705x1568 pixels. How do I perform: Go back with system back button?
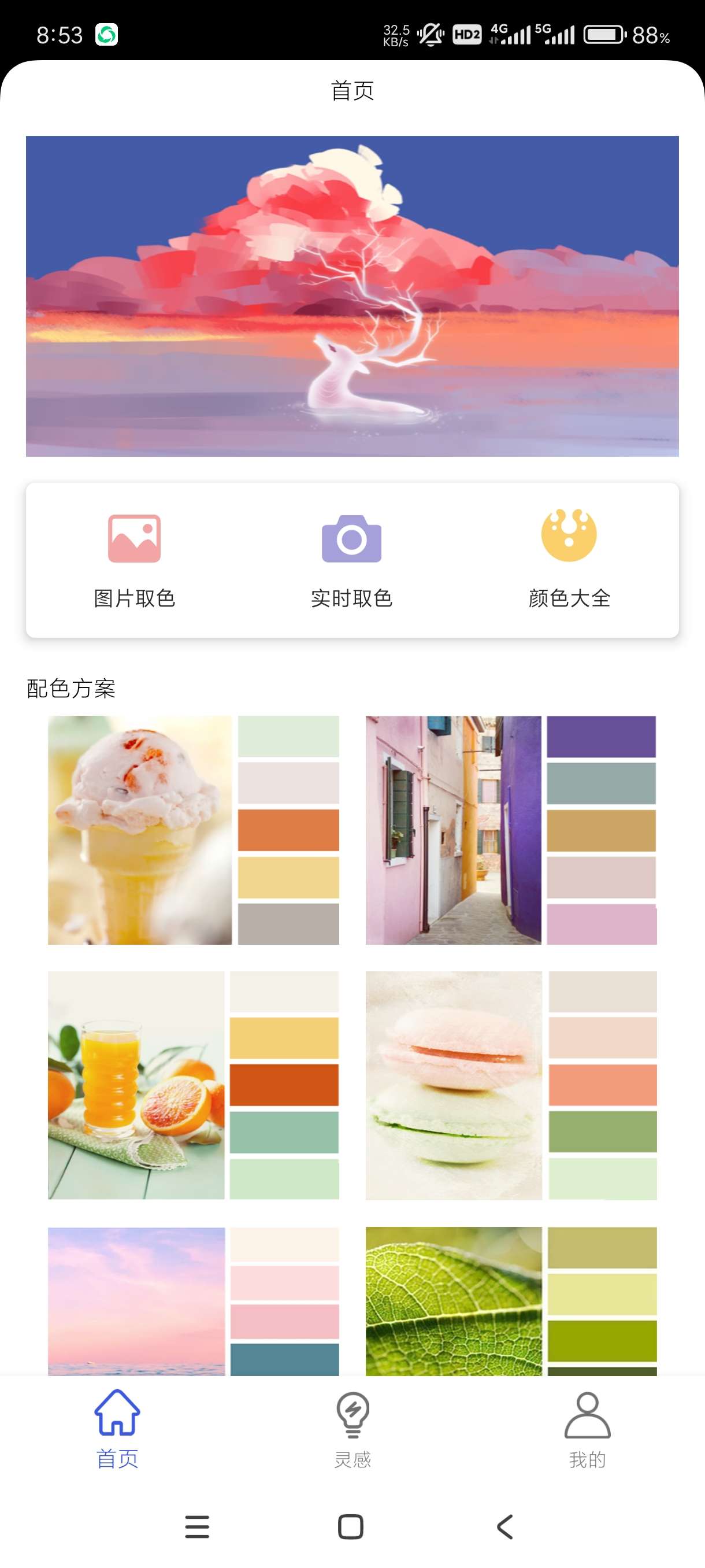505,1527
